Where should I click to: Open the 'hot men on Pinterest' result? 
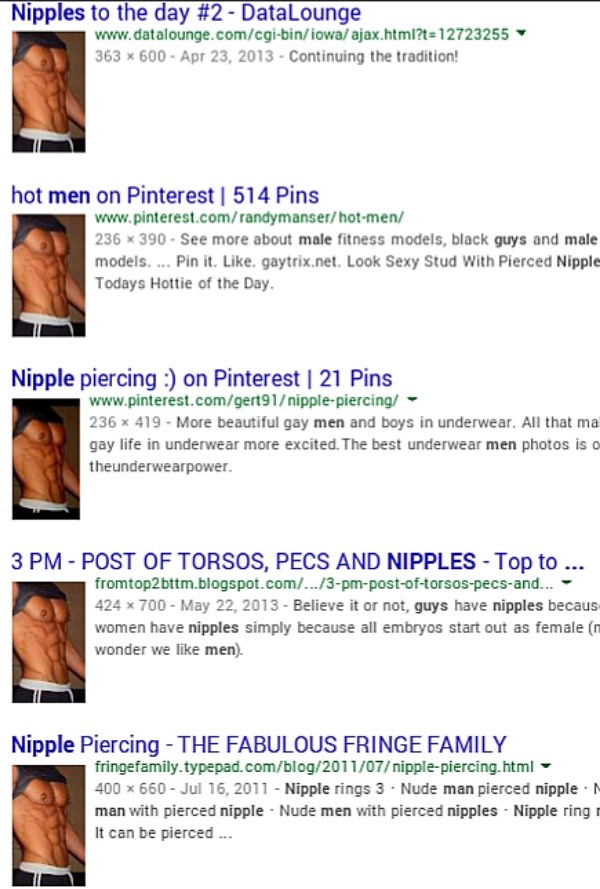[165, 195]
